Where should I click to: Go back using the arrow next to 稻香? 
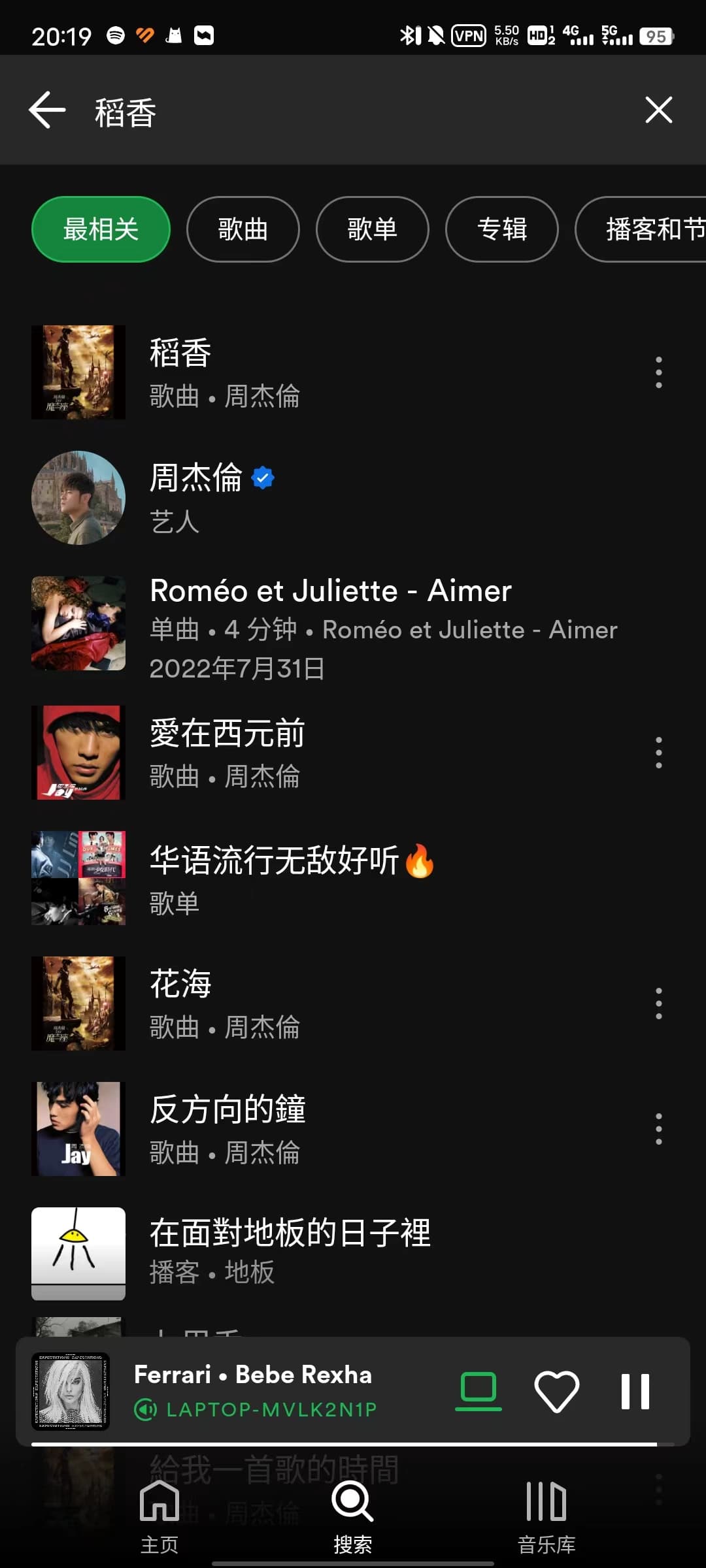point(47,110)
